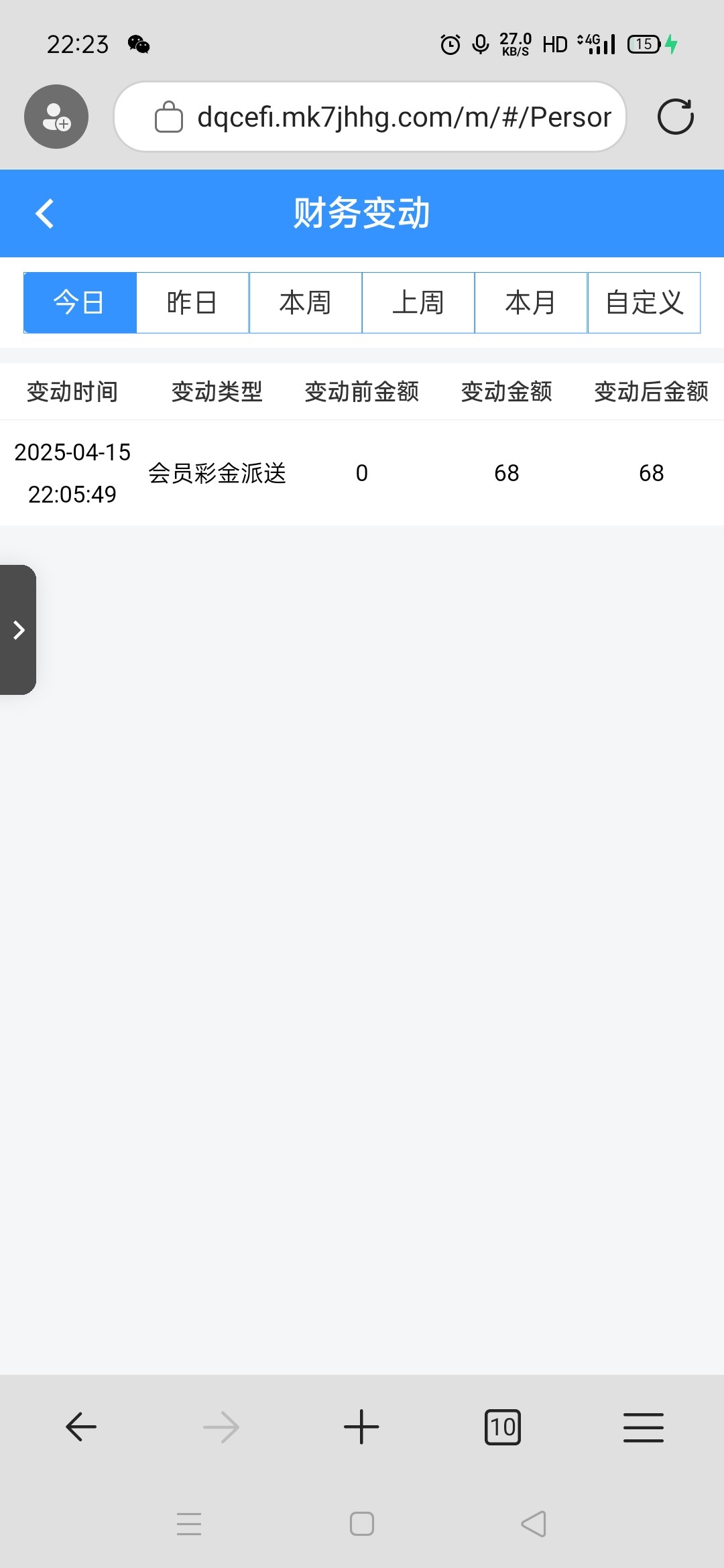Go back from the 财务变动 page

44,214
